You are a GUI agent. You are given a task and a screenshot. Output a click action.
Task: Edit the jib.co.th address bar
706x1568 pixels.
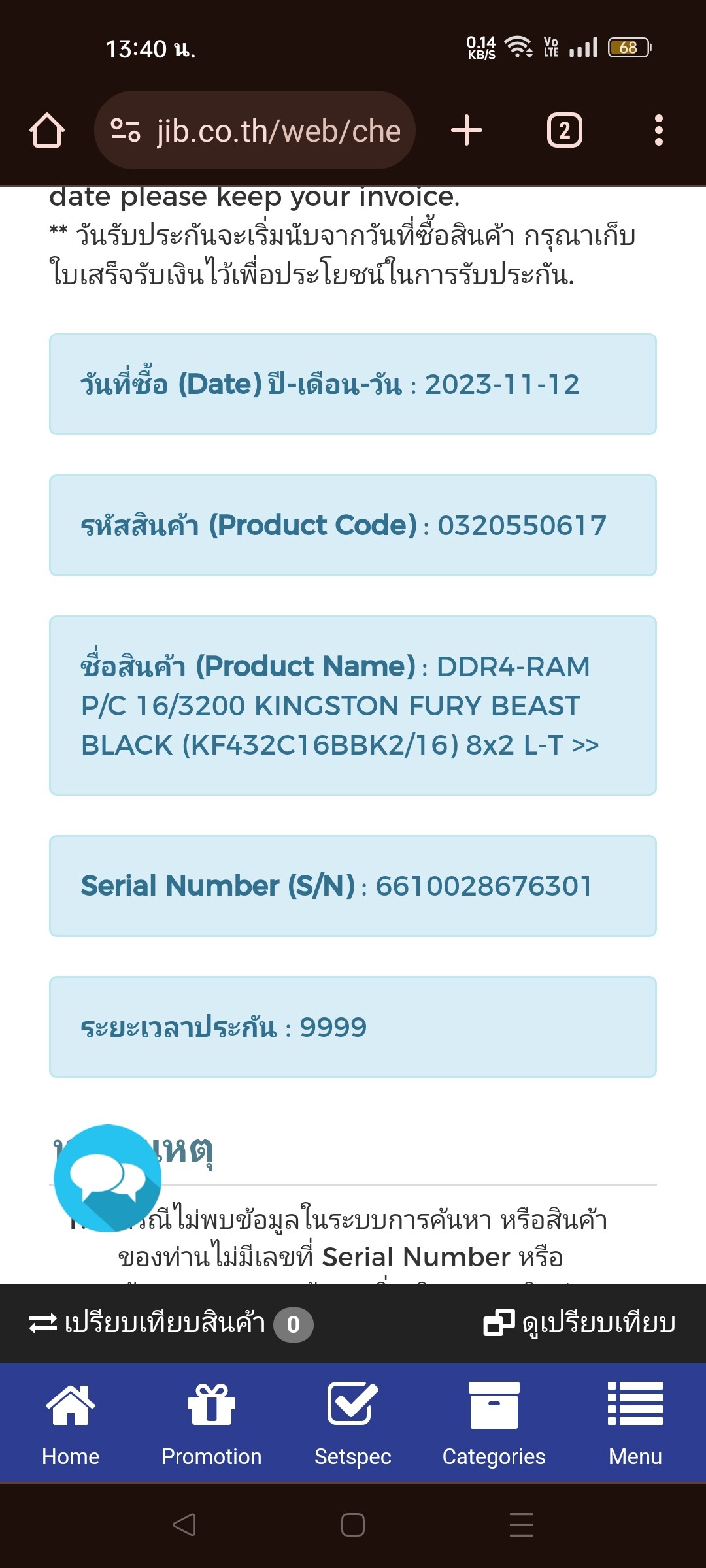pyautogui.click(x=255, y=130)
